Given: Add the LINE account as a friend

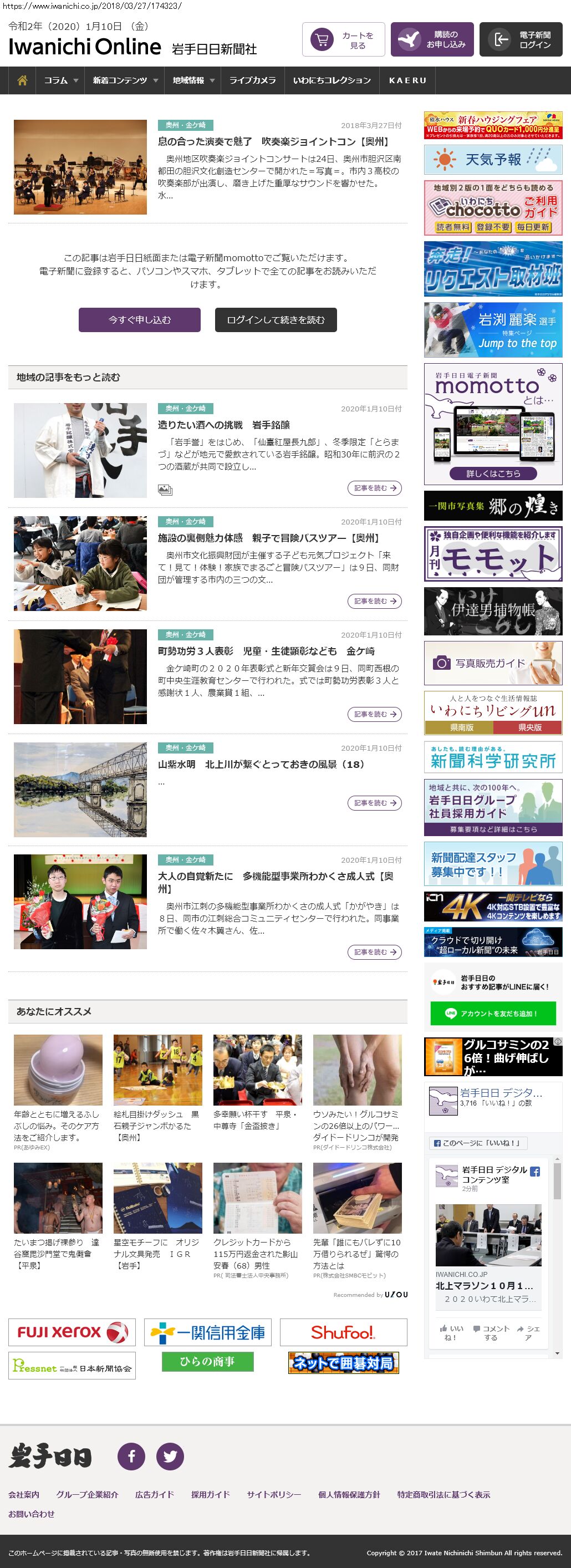Looking at the screenshot, I should [492, 1014].
